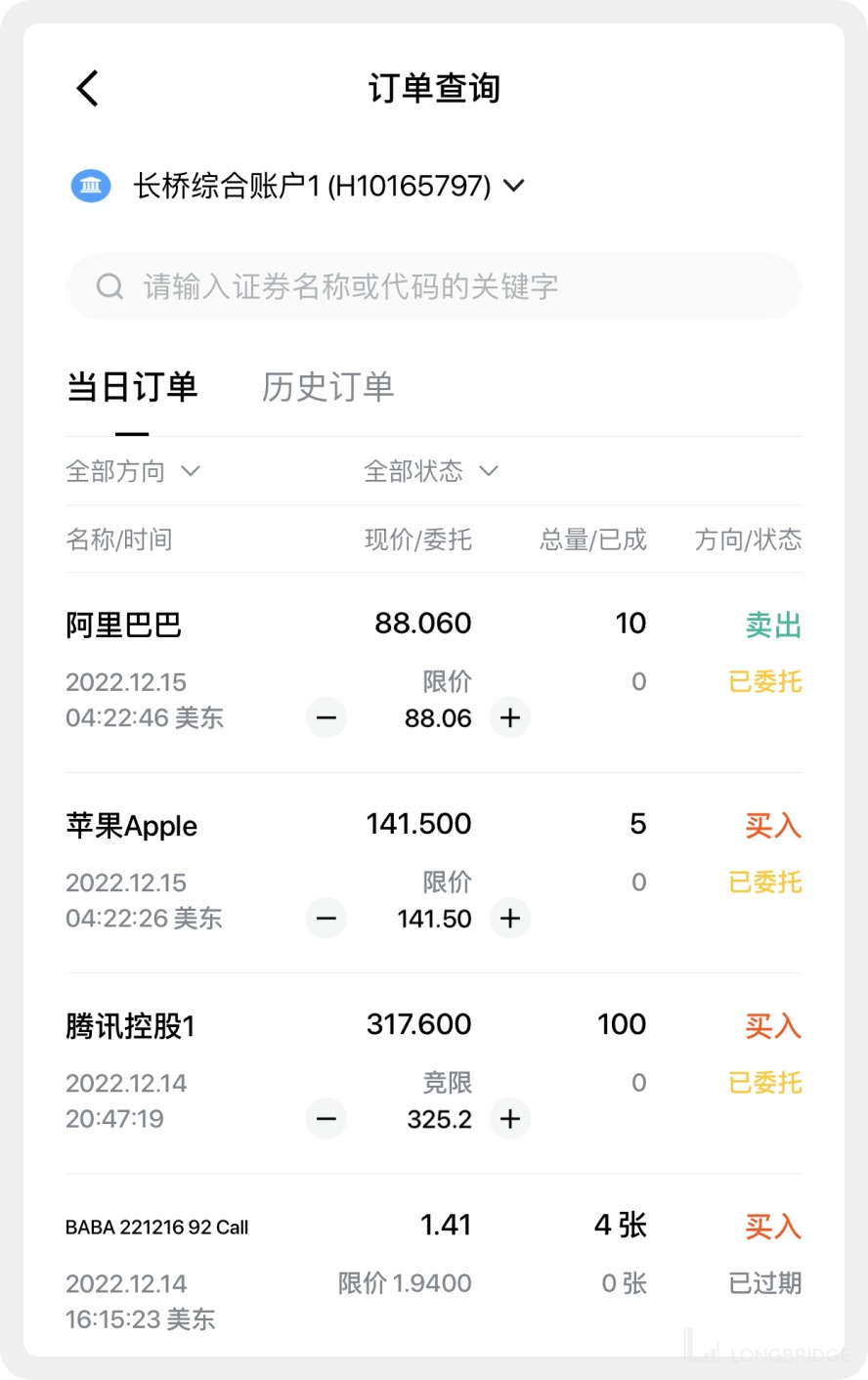The width and height of the screenshot is (868, 1380).
Task: Open the BABA 221216 92 Call order
Action: click(157, 1228)
